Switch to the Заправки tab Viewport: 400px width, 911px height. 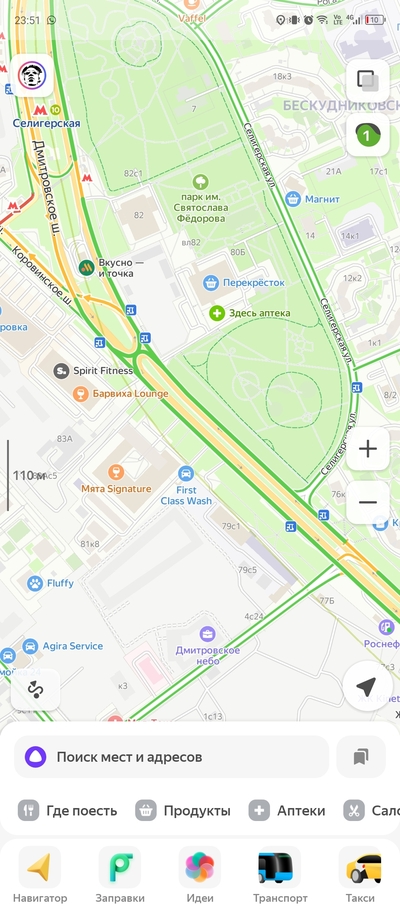pos(120,875)
